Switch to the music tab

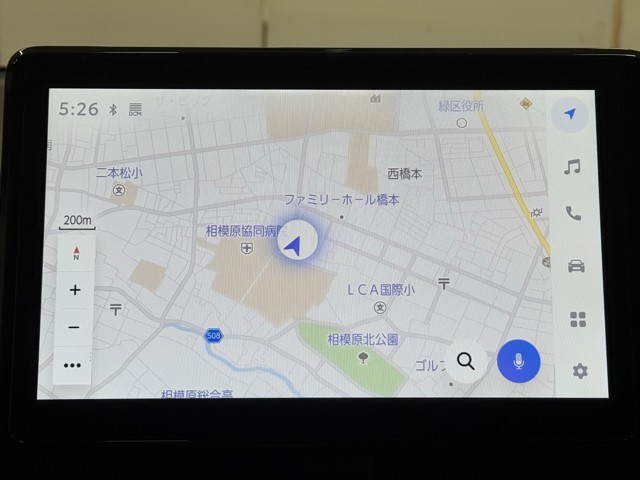point(572,166)
